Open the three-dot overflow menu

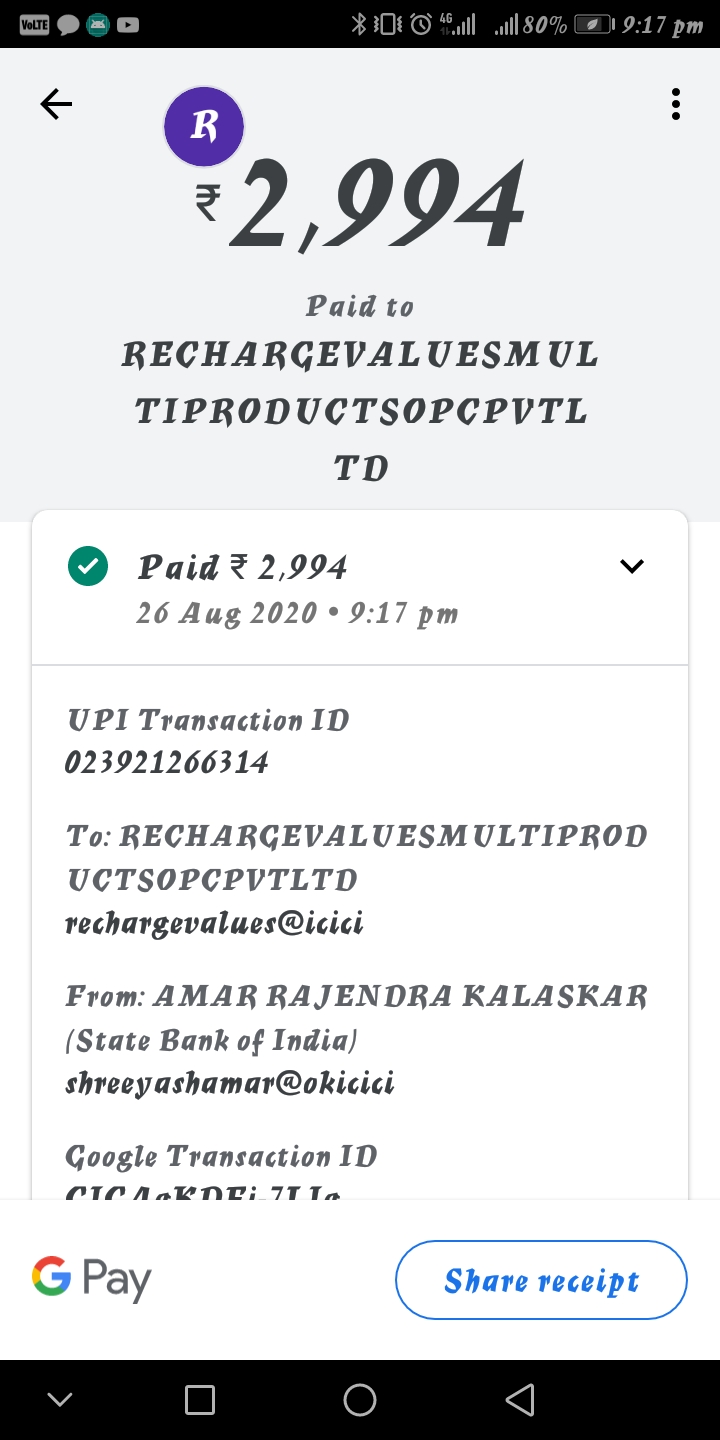pyautogui.click(x=676, y=104)
